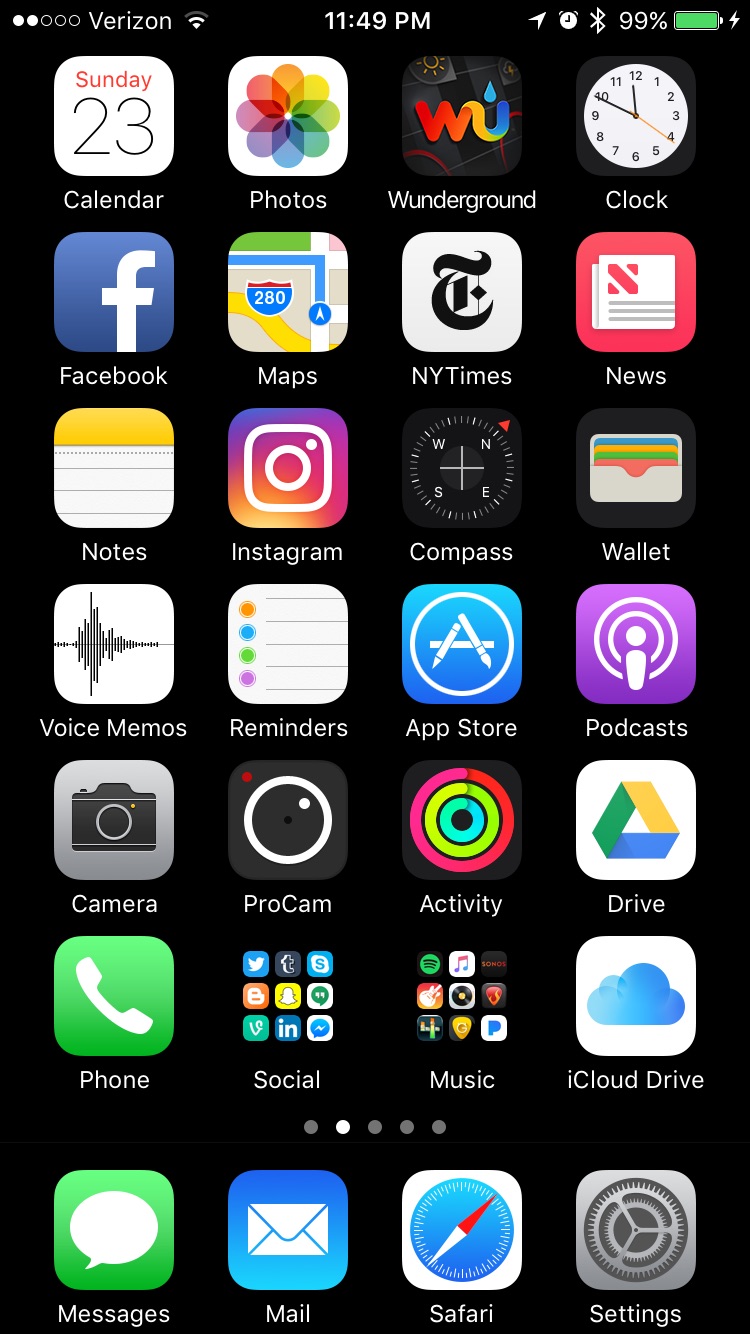The width and height of the screenshot is (750, 1334).
Task: Open Google Drive
Action: [x=636, y=820]
